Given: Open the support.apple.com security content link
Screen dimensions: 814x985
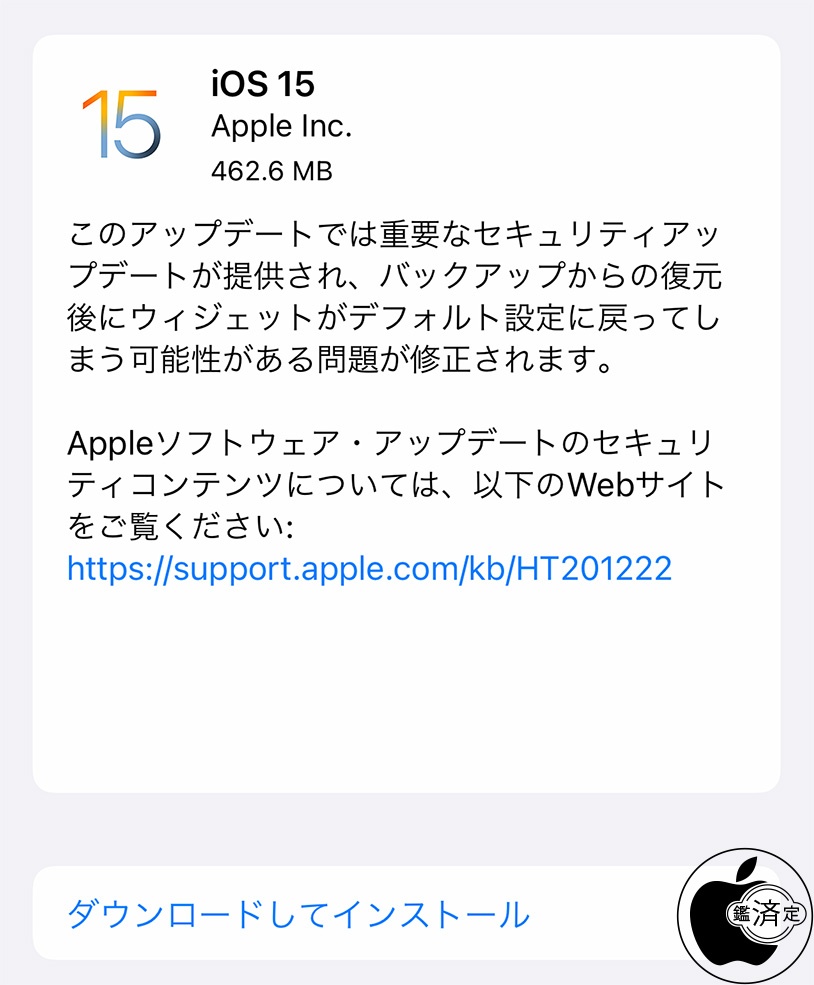Looking at the screenshot, I should 369,568.
